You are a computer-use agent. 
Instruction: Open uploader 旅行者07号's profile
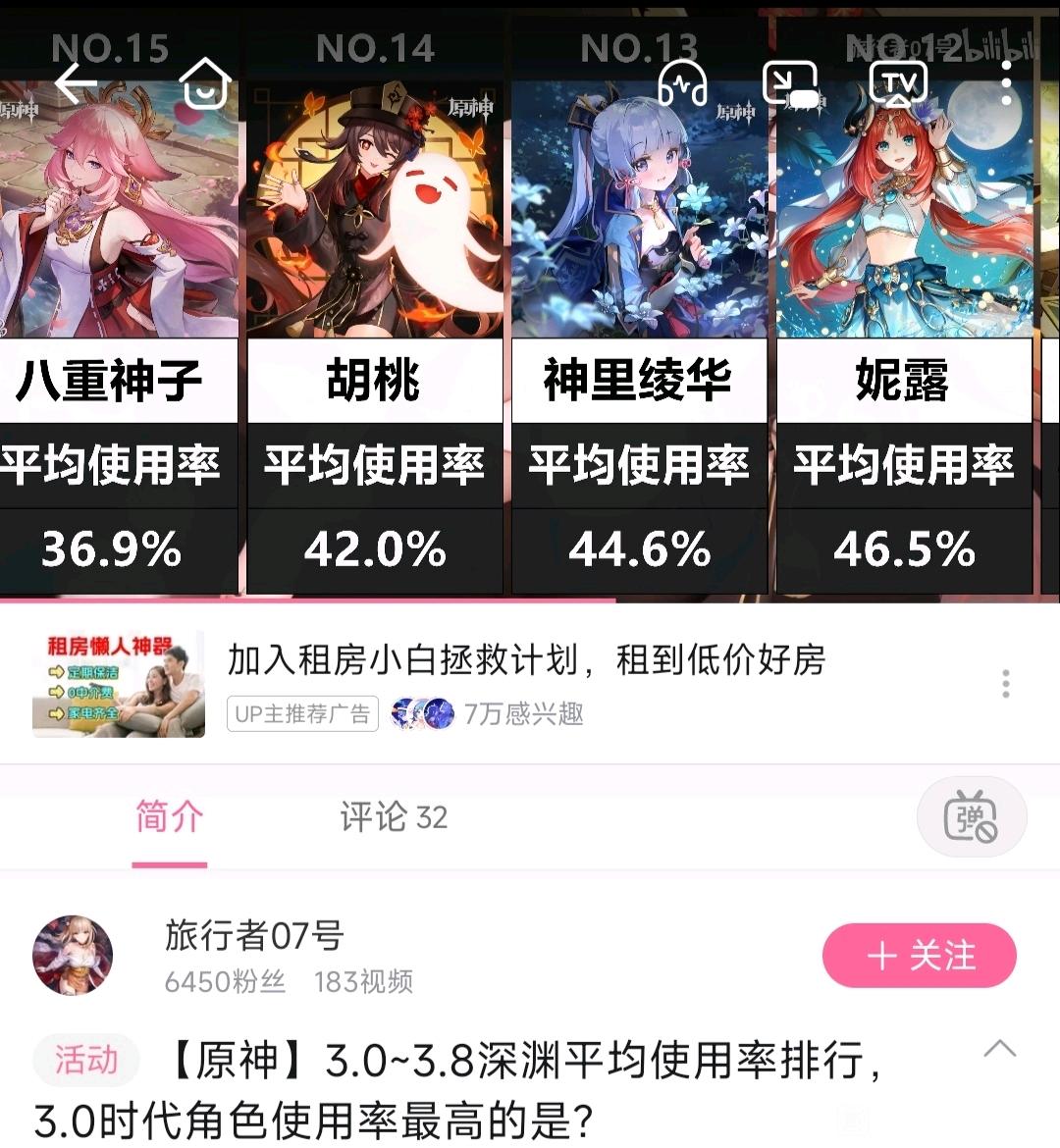(x=73, y=955)
